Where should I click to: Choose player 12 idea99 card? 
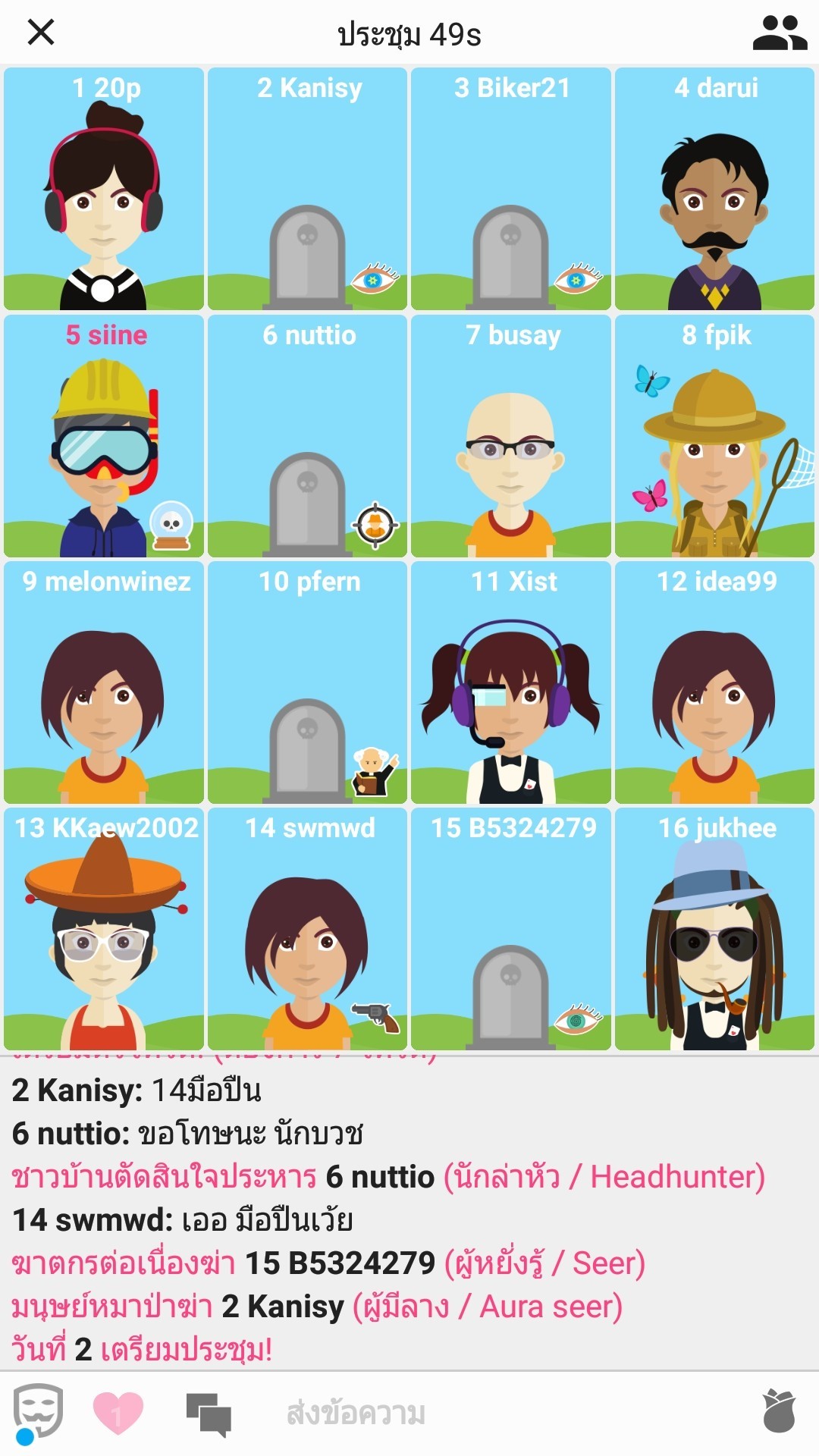pos(714,682)
